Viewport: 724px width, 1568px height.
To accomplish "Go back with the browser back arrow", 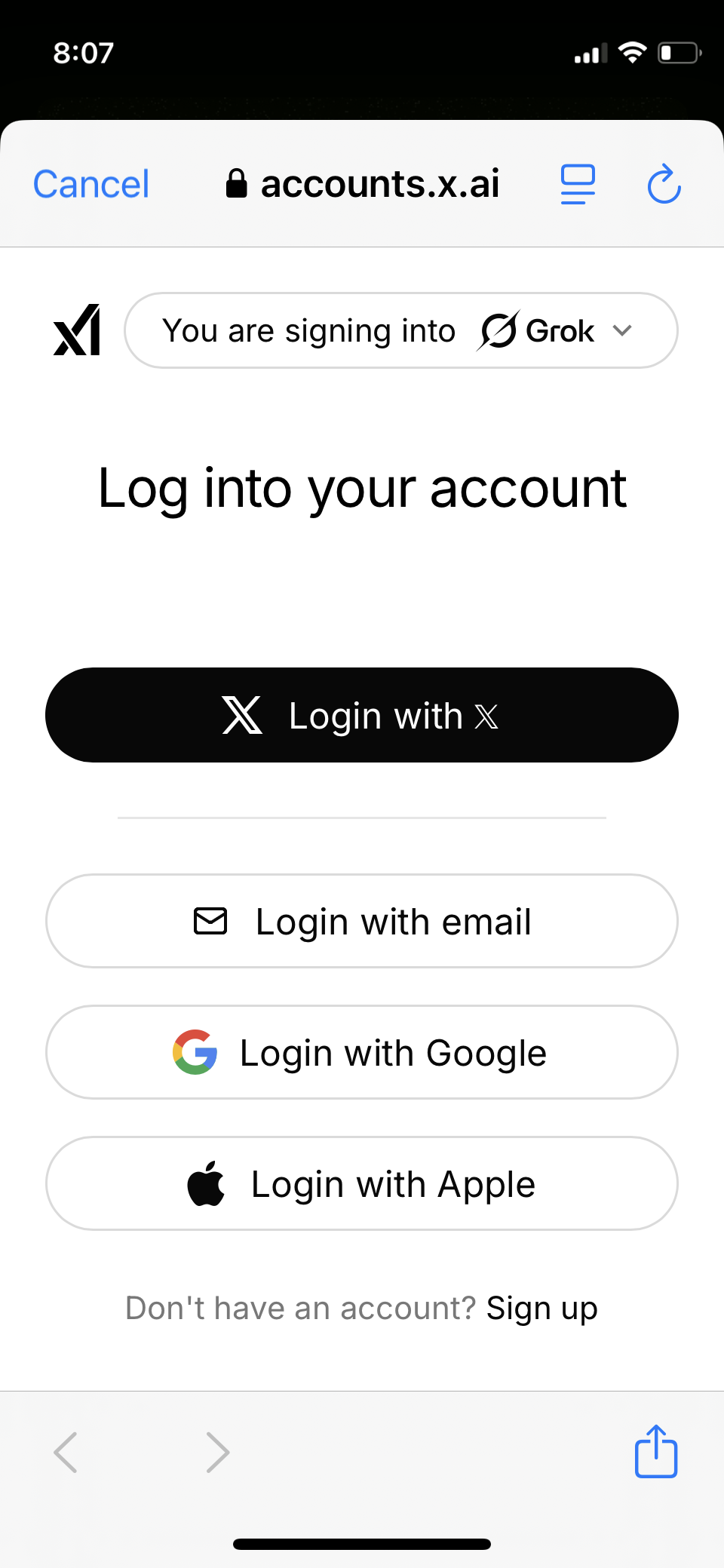I will click(x=66, y=1453).
